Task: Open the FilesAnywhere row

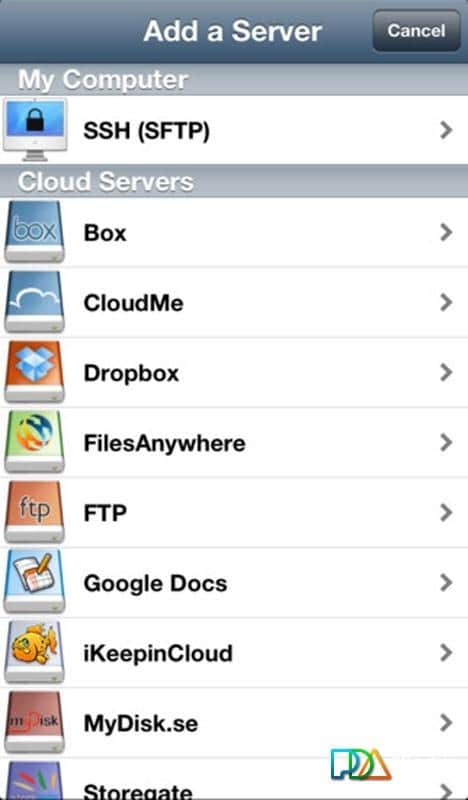Action: click(x=234, y=443)
